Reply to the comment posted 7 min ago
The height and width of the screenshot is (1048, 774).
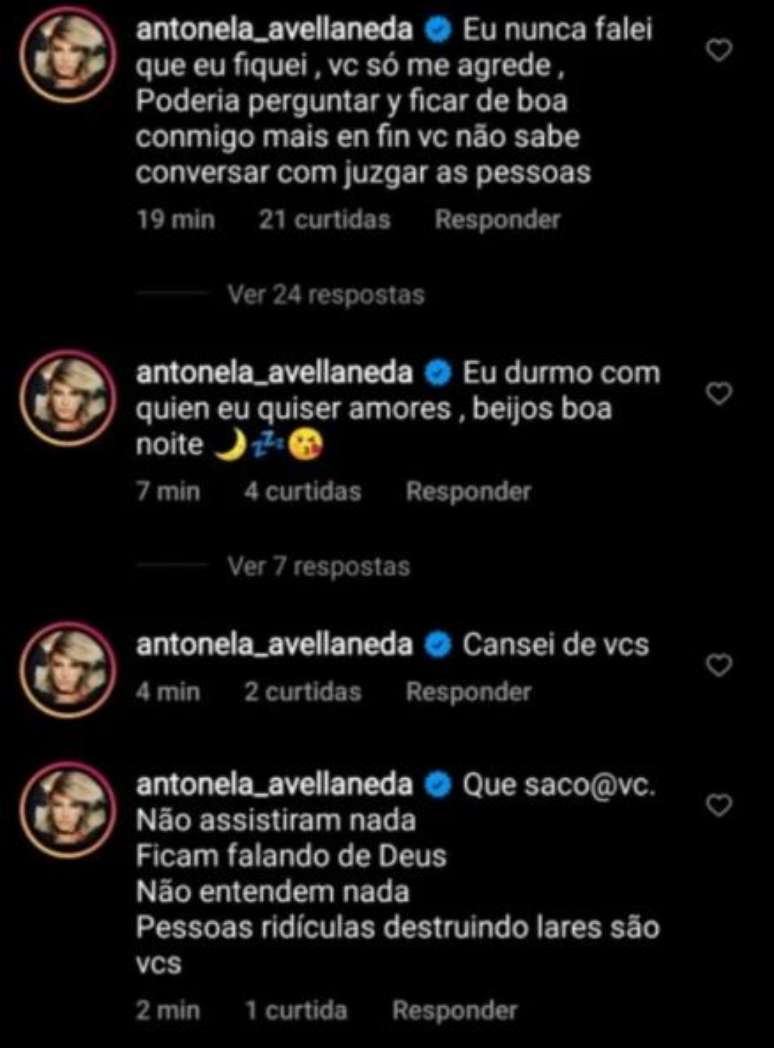click(468, 492)
